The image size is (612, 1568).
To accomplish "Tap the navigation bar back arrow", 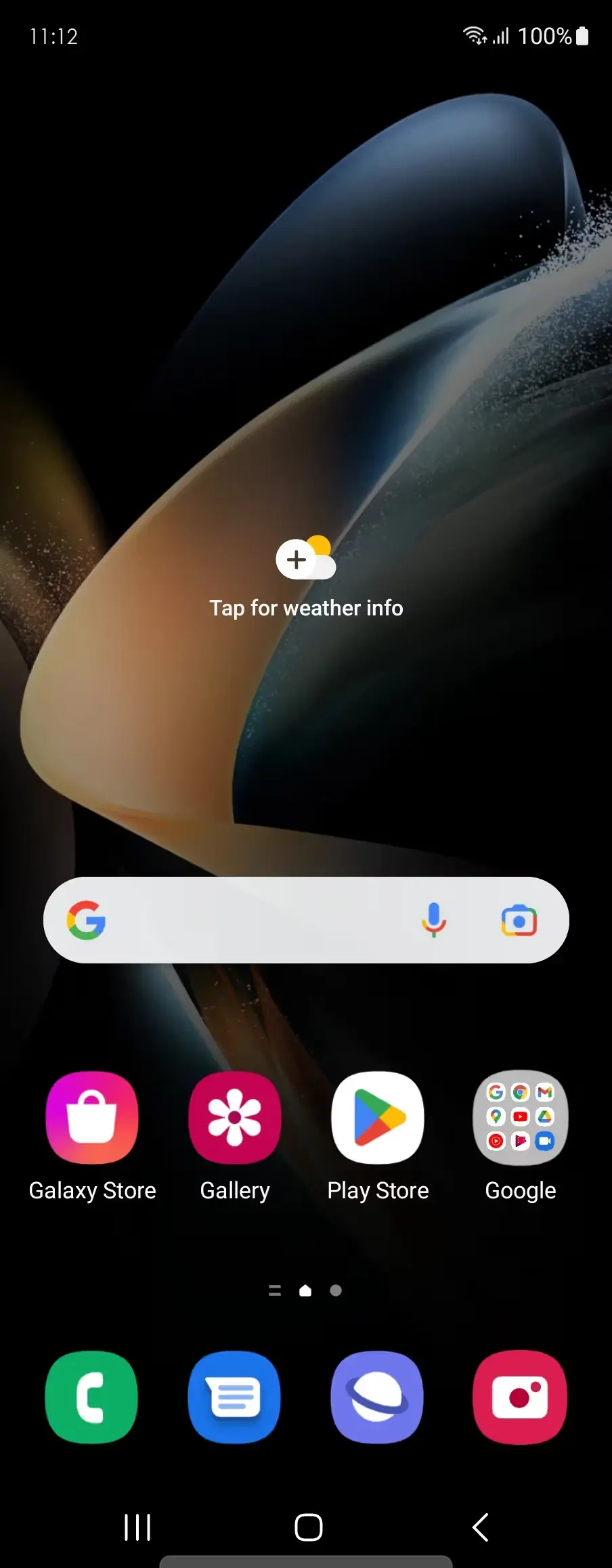I will (480, 1527).
